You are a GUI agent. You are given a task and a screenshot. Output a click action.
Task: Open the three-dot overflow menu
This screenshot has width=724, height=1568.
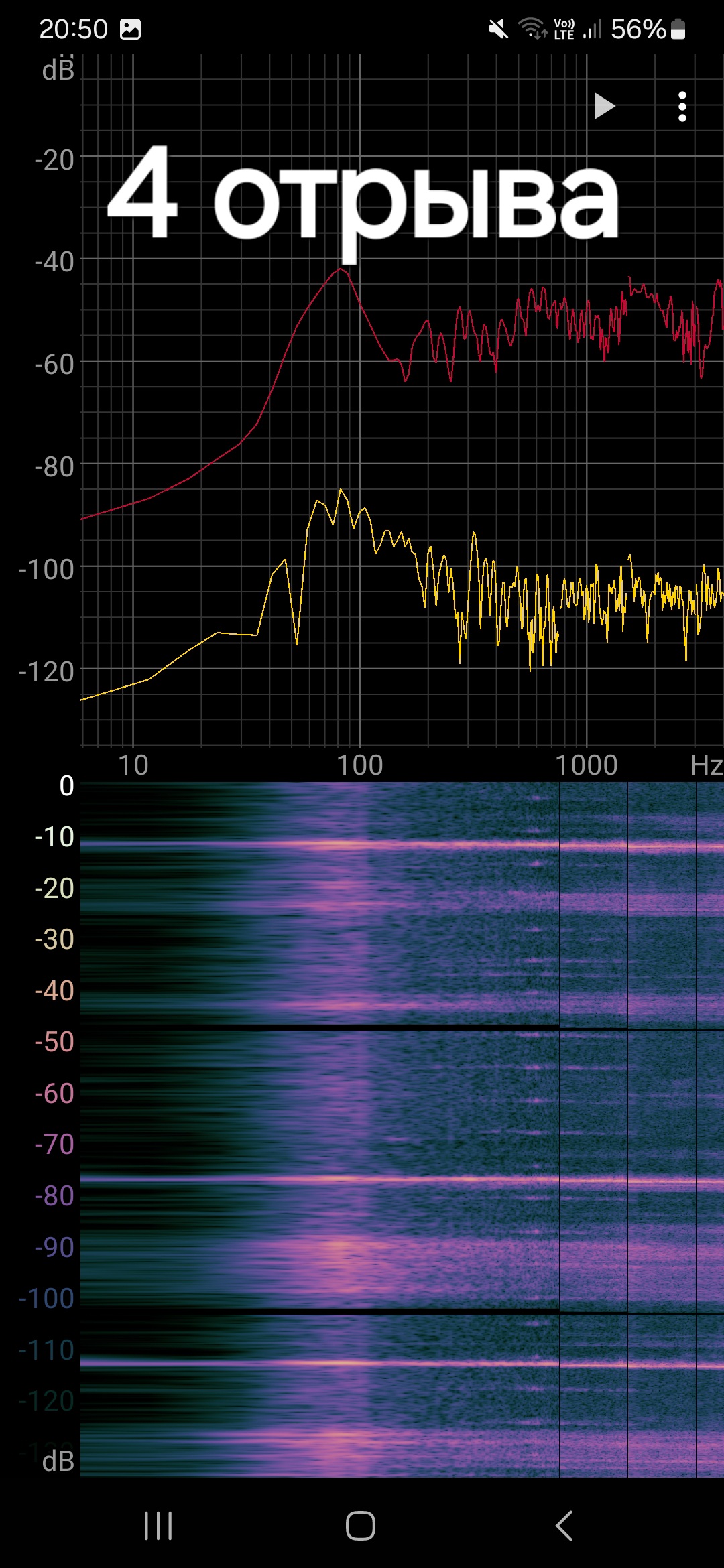pyautogui.click(x=682, y=107)
